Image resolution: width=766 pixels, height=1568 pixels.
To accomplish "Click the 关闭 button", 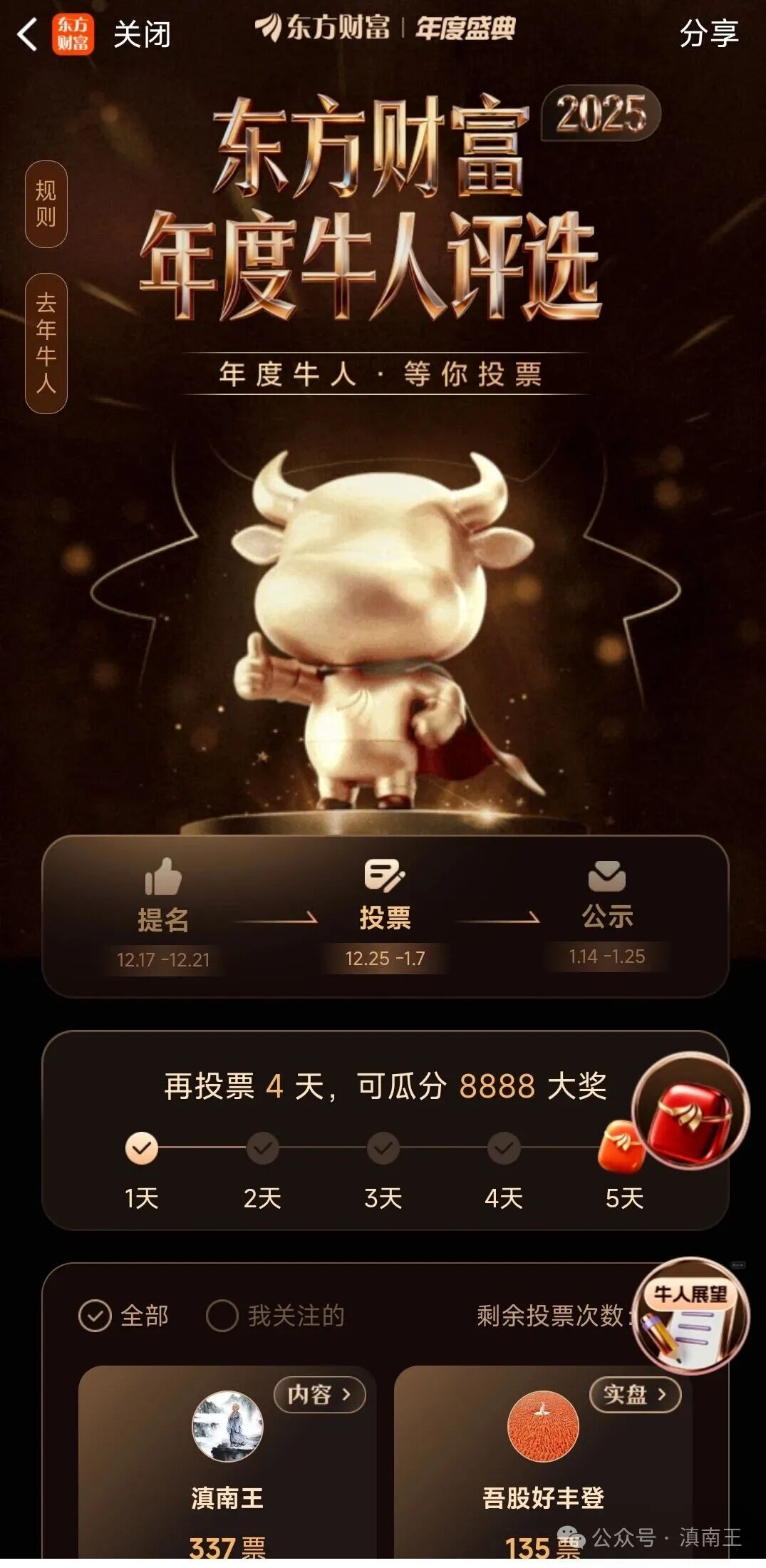I will [x=140, y=34].
